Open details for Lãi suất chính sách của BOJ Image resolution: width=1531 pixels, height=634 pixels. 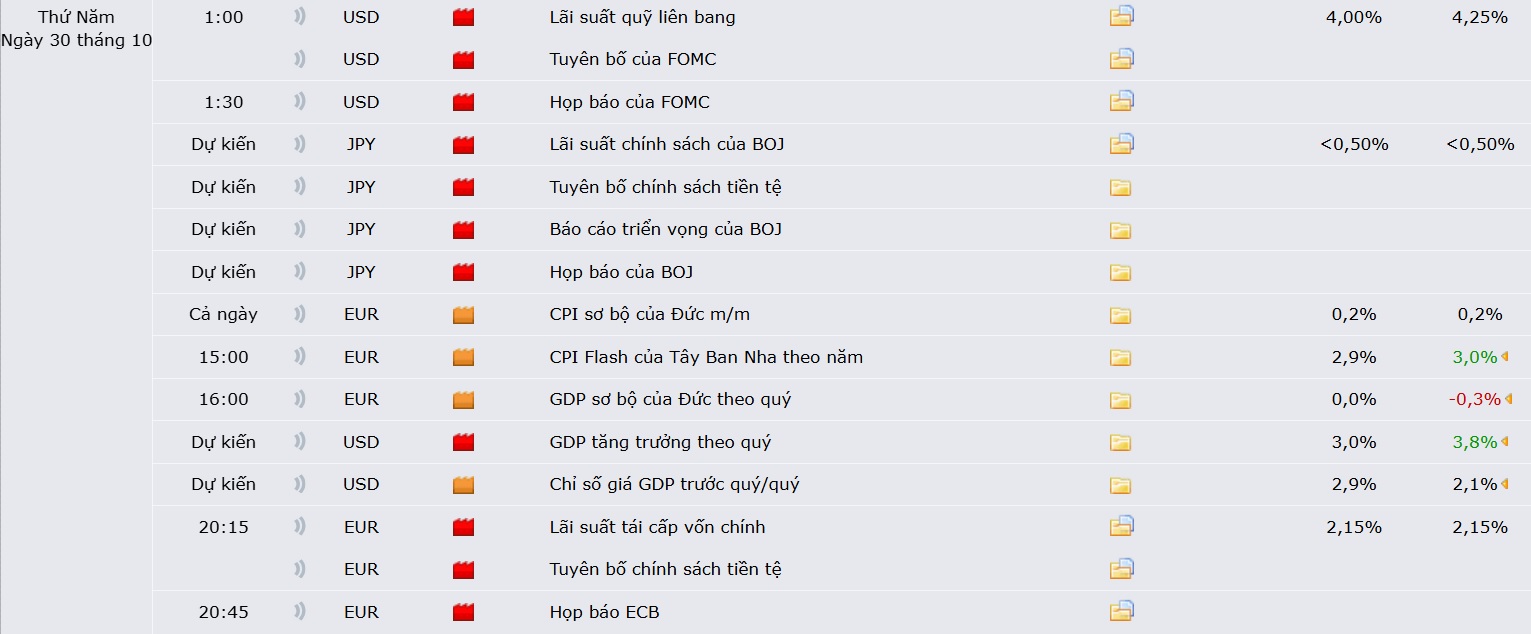[1121, 144]
